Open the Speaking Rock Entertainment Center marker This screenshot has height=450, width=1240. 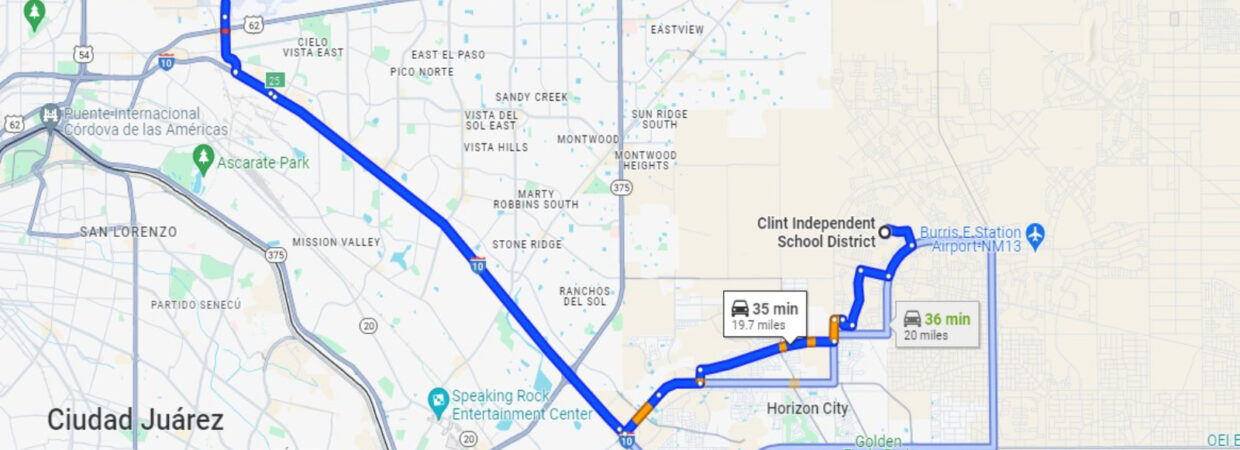coord(438,401)
